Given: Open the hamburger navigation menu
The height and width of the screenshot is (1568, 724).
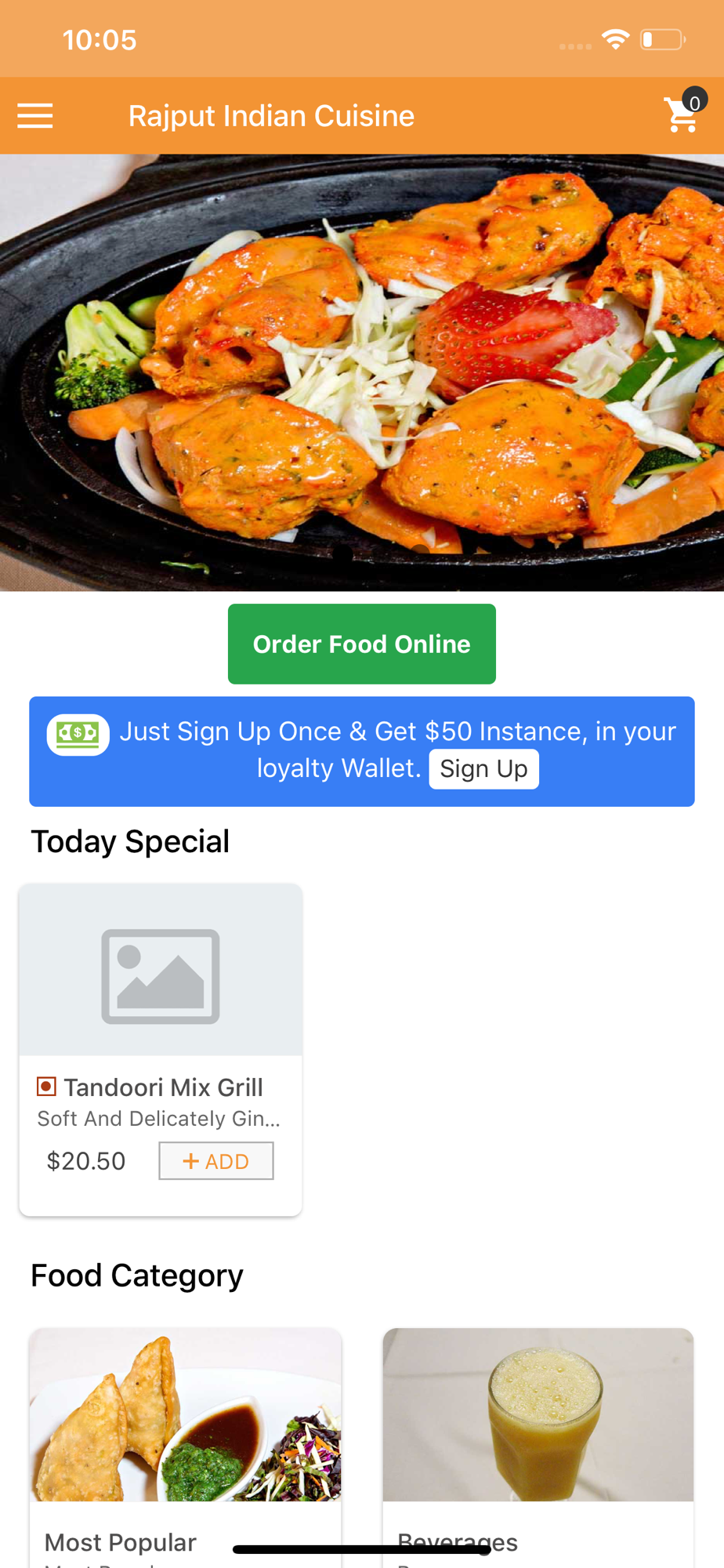Looking at the screenshot, I should click(35, 116).
